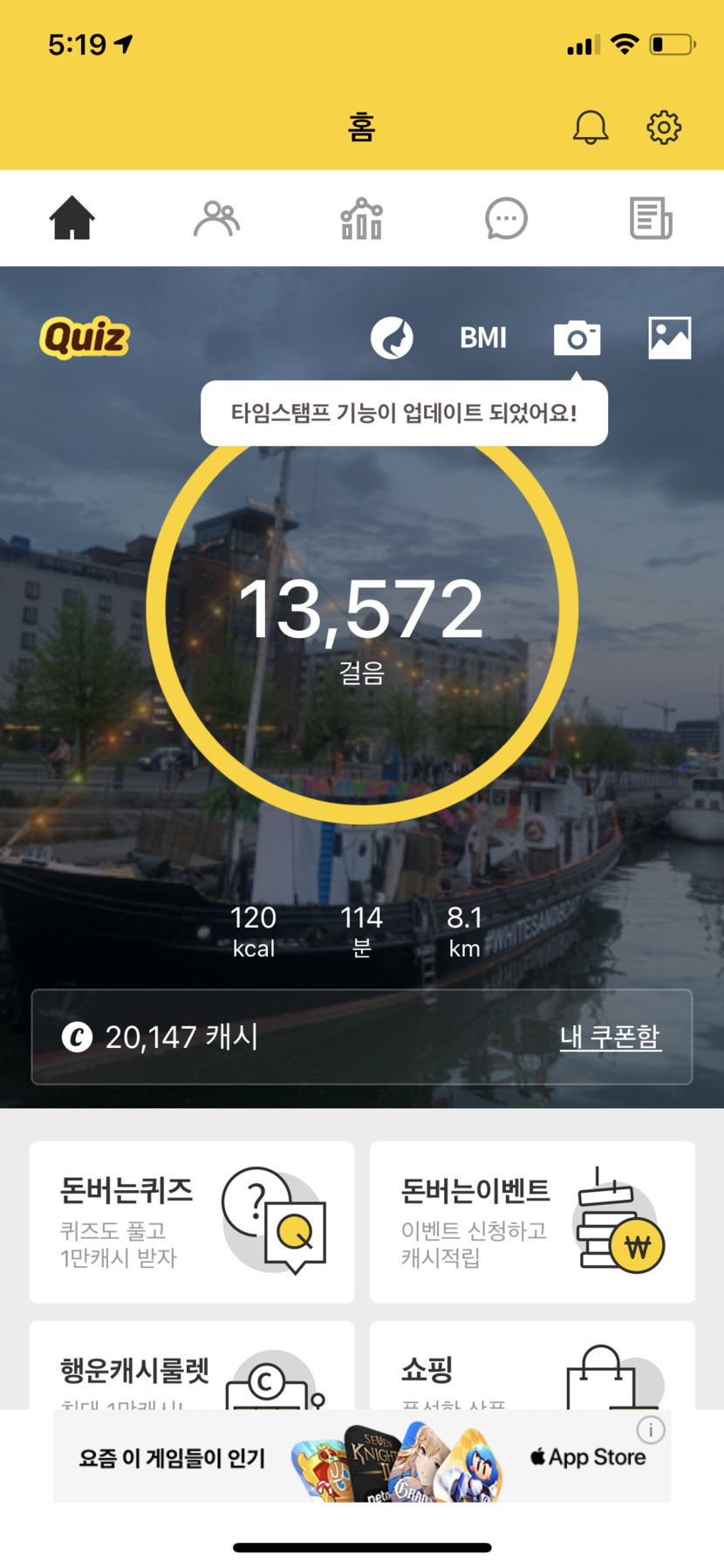
Task: Open the 돈버는이벤트 card
Action: pos(532,1222)
